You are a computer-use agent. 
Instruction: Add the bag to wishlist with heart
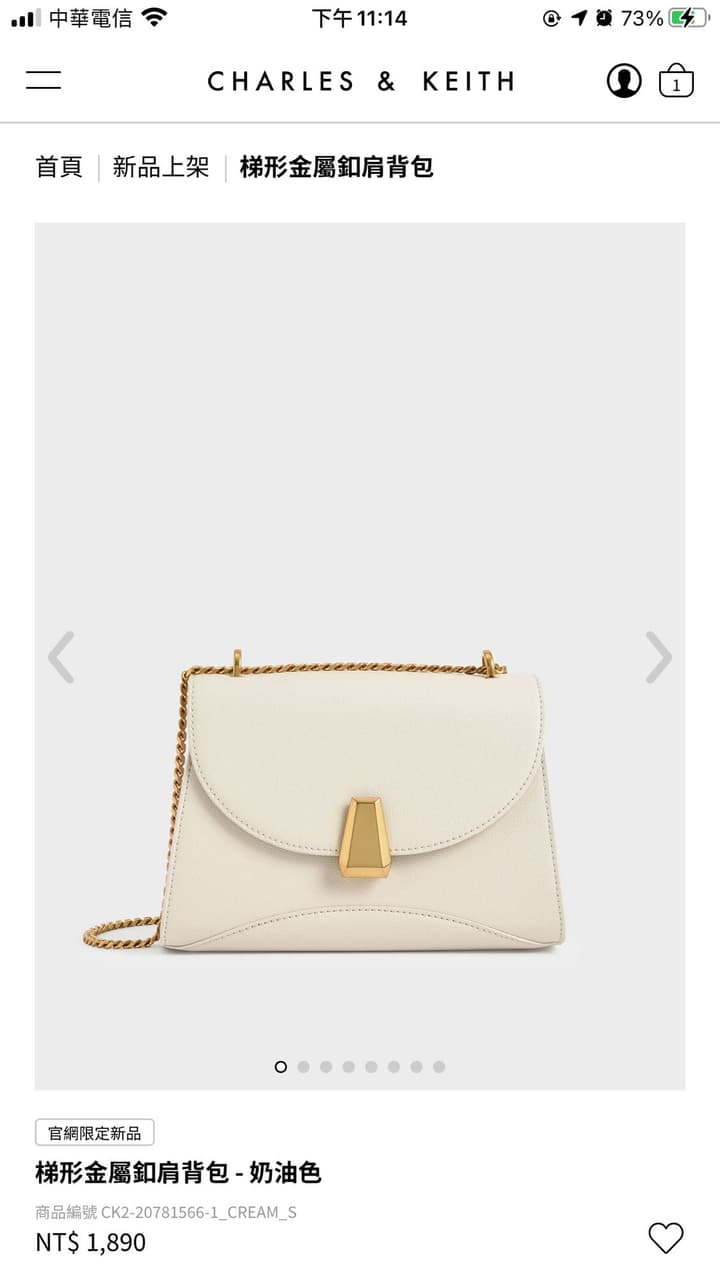666,1238
